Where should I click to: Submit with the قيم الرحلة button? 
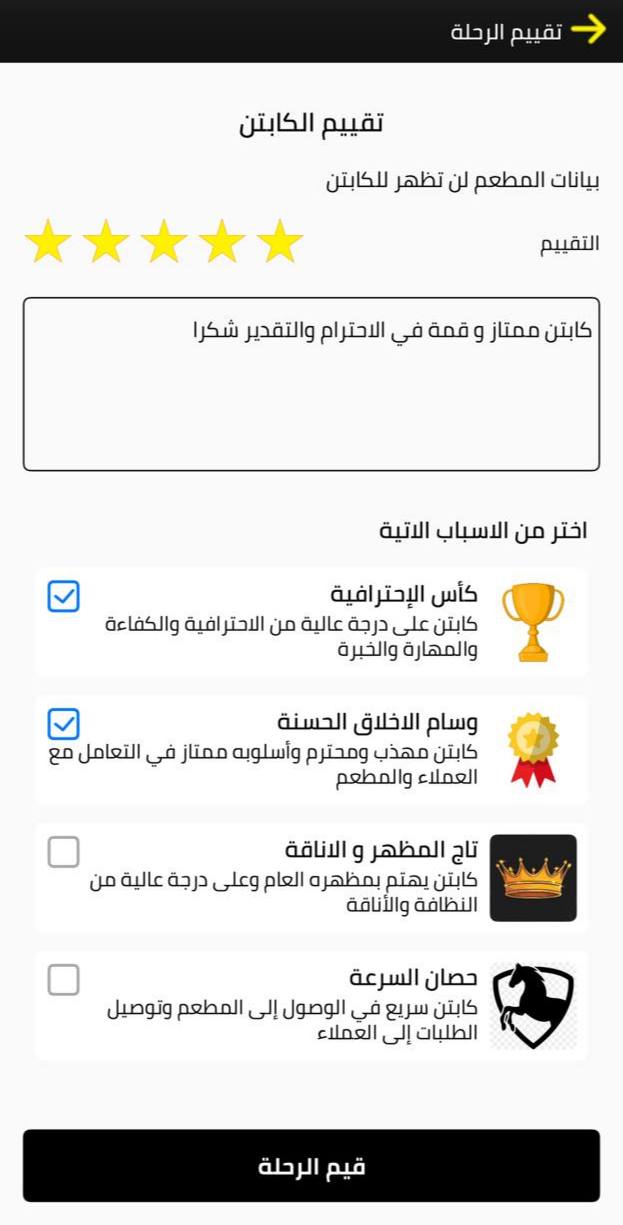tap(311, 1166)
